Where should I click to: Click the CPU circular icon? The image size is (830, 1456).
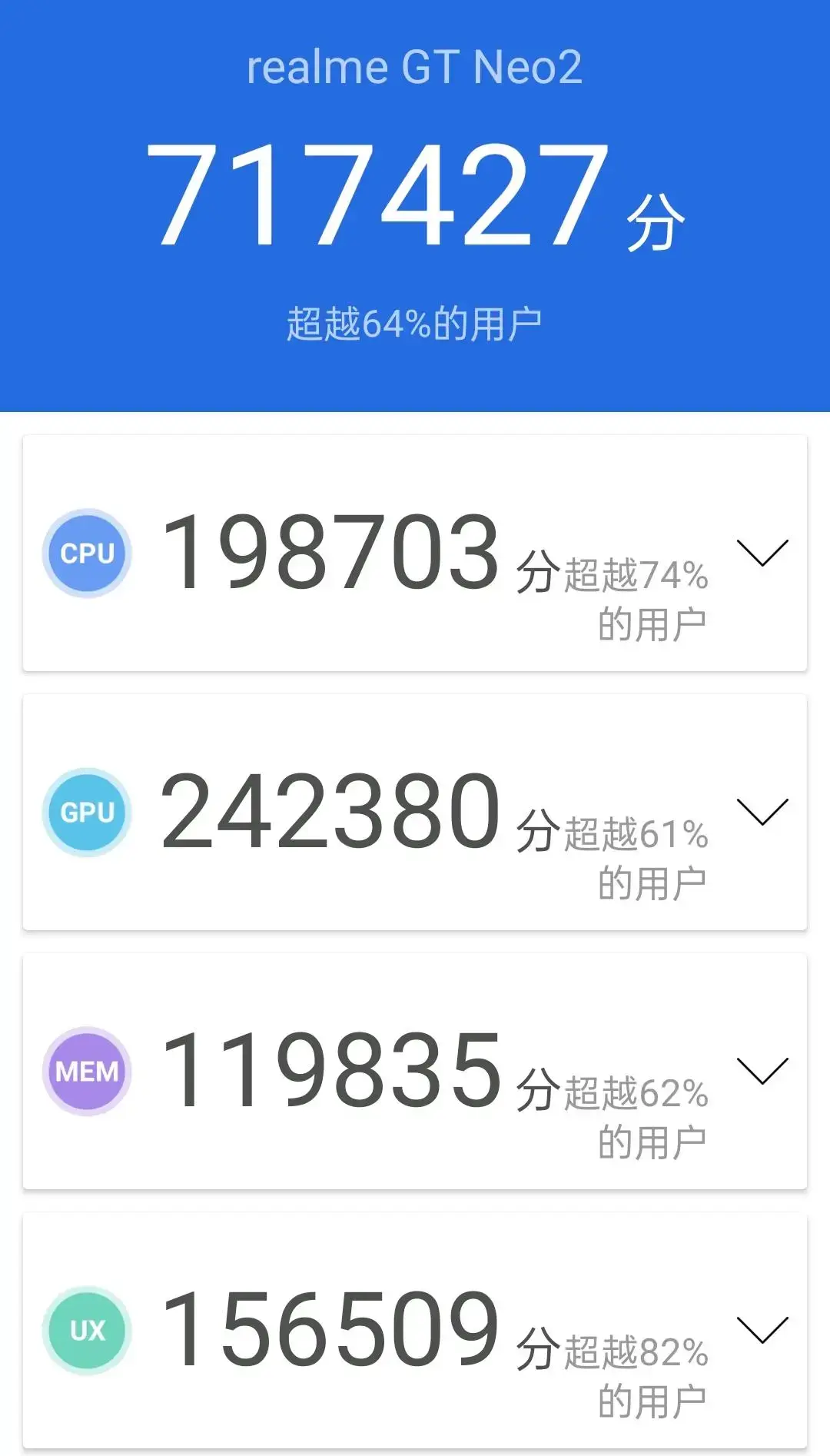click(86, 552)
